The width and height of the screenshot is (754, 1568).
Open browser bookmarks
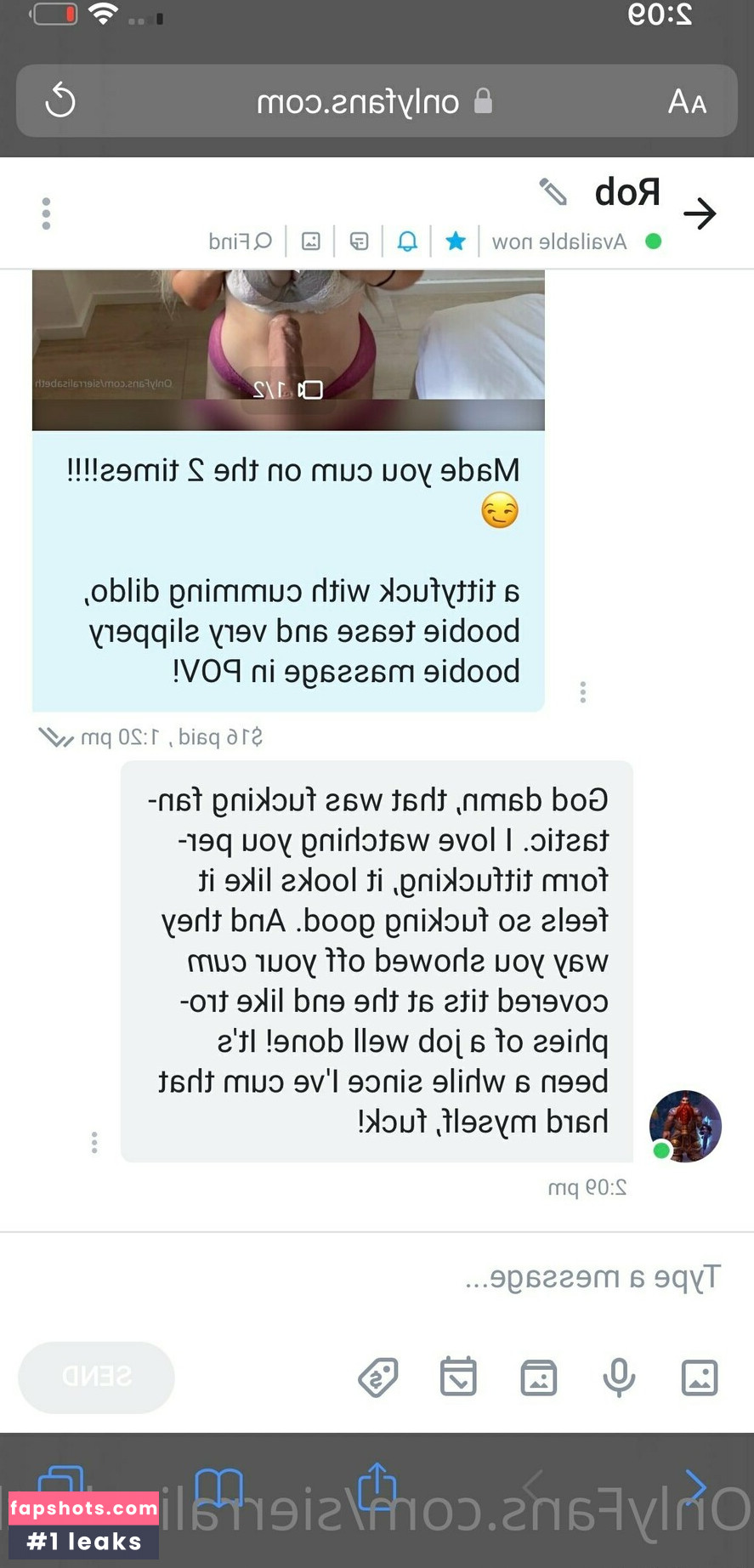(218, 1488)
